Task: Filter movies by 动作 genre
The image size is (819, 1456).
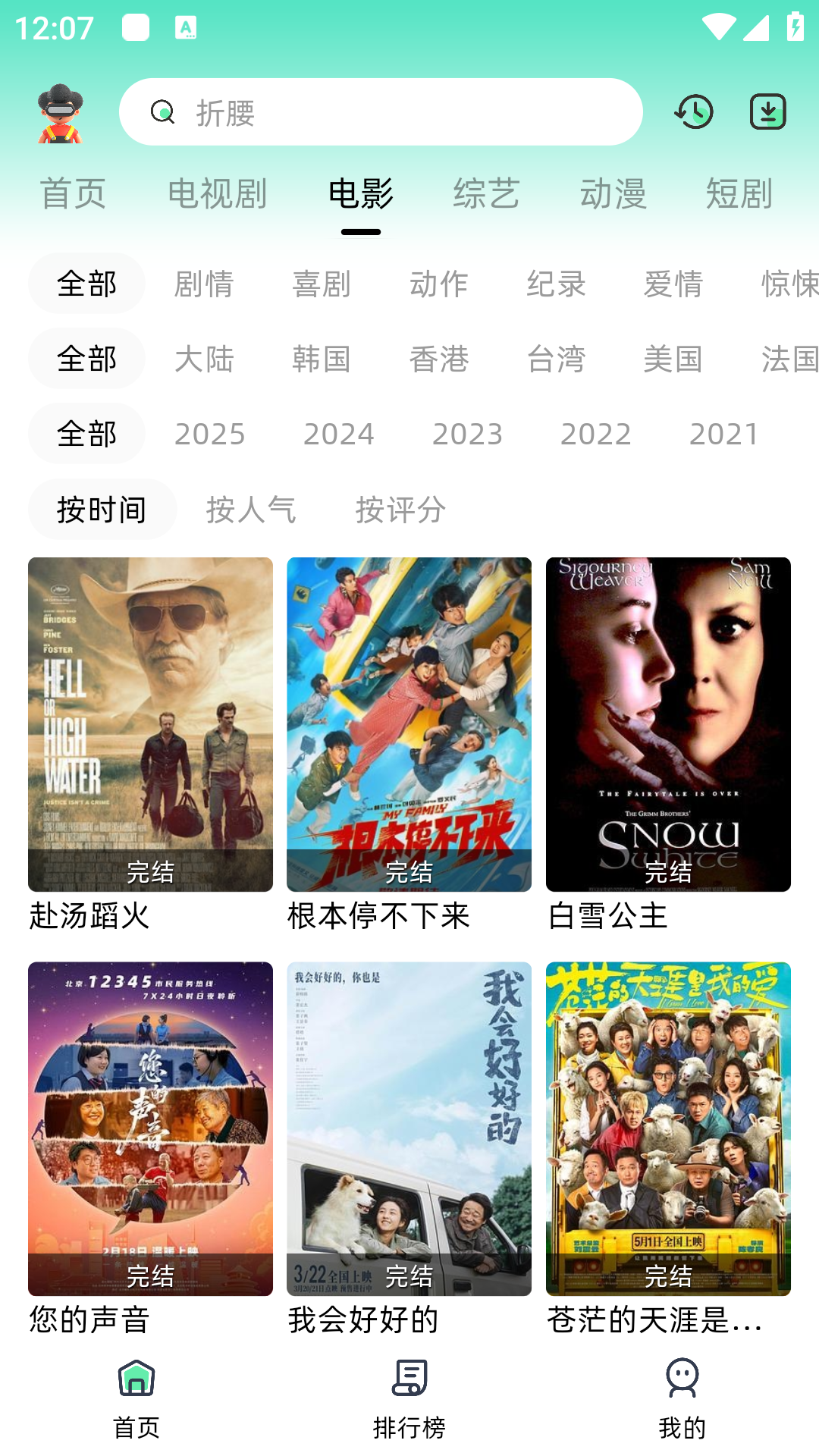Action: (x=439, y=284)
